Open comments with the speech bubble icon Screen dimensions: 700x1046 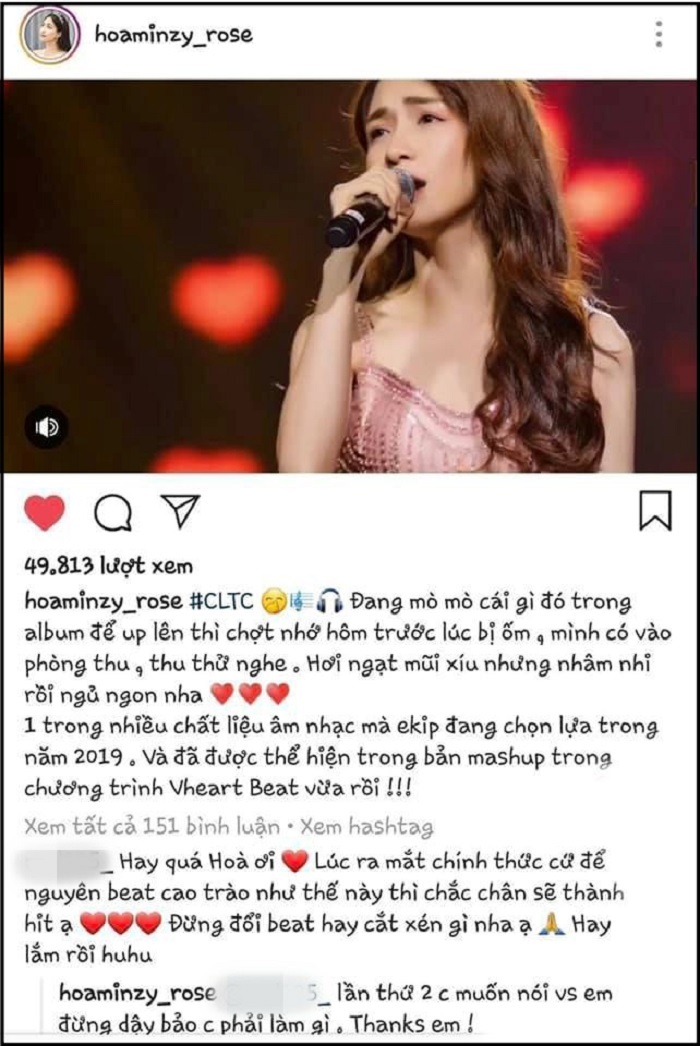click(112, 512)
